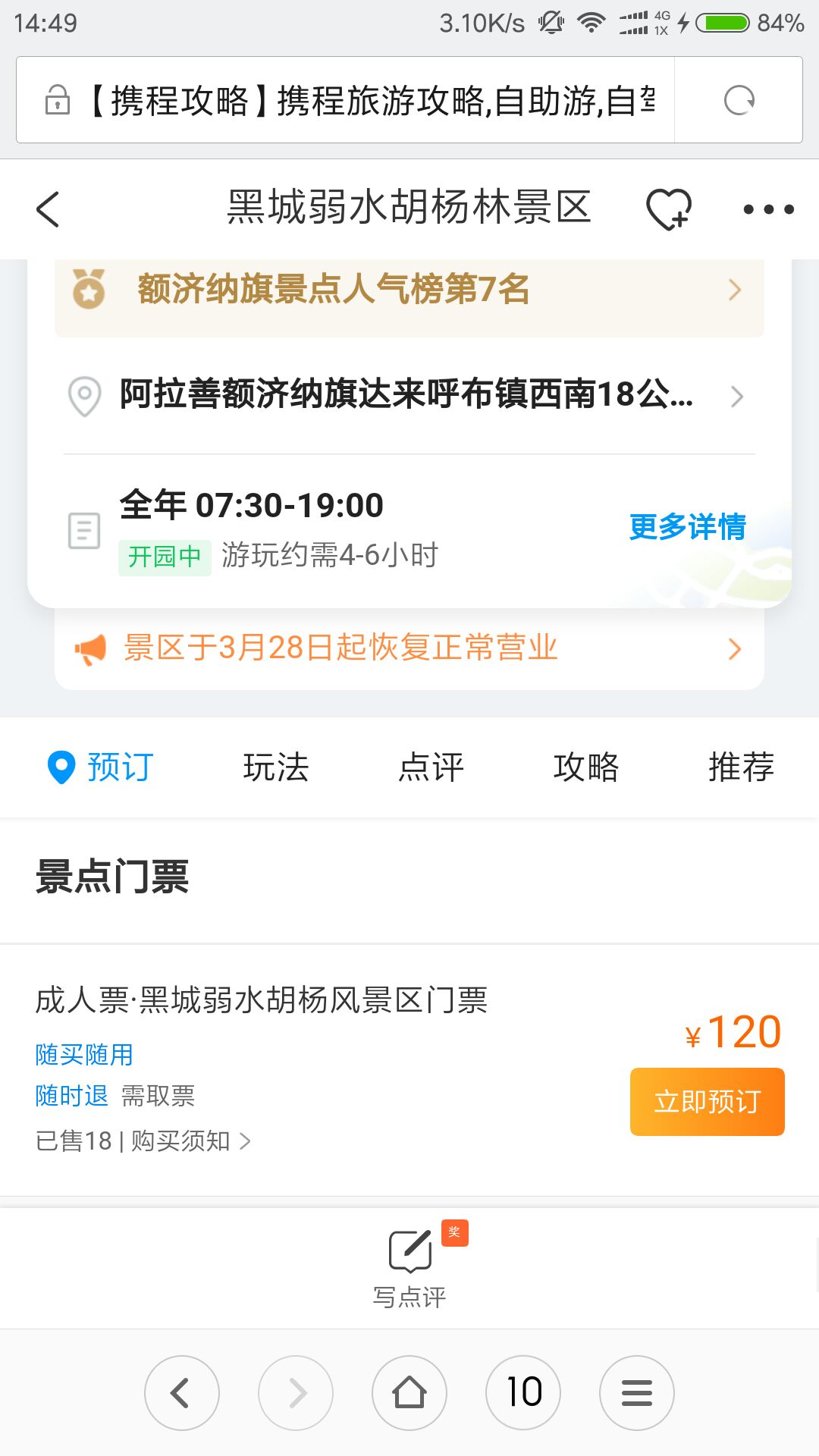Screen dimensions: 819x1456
Task: Open the three-dot more options menu
Action: [x=768, y=209]
